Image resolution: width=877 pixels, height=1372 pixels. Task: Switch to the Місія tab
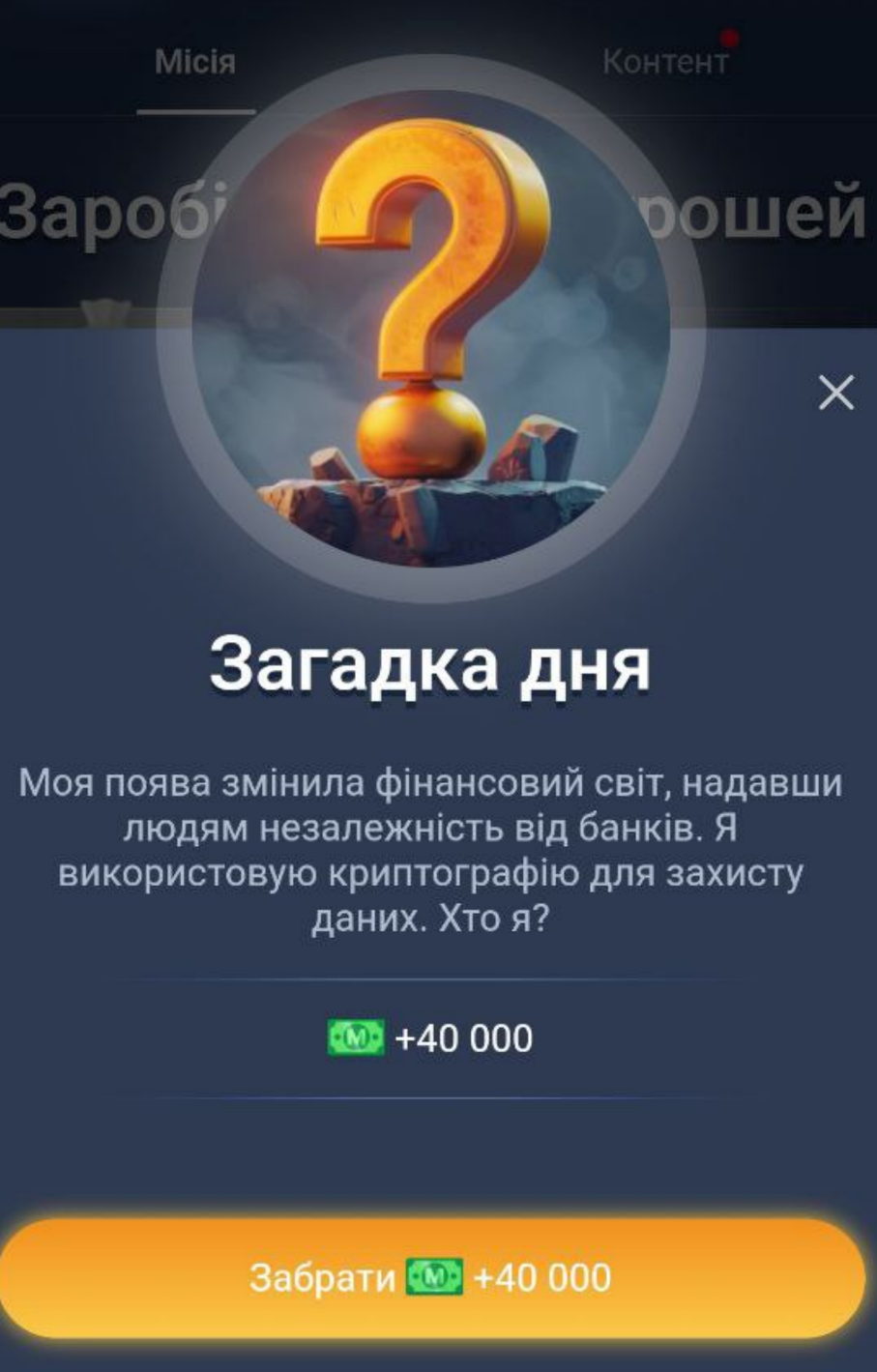pyautogui.click(x=195, y=63)
